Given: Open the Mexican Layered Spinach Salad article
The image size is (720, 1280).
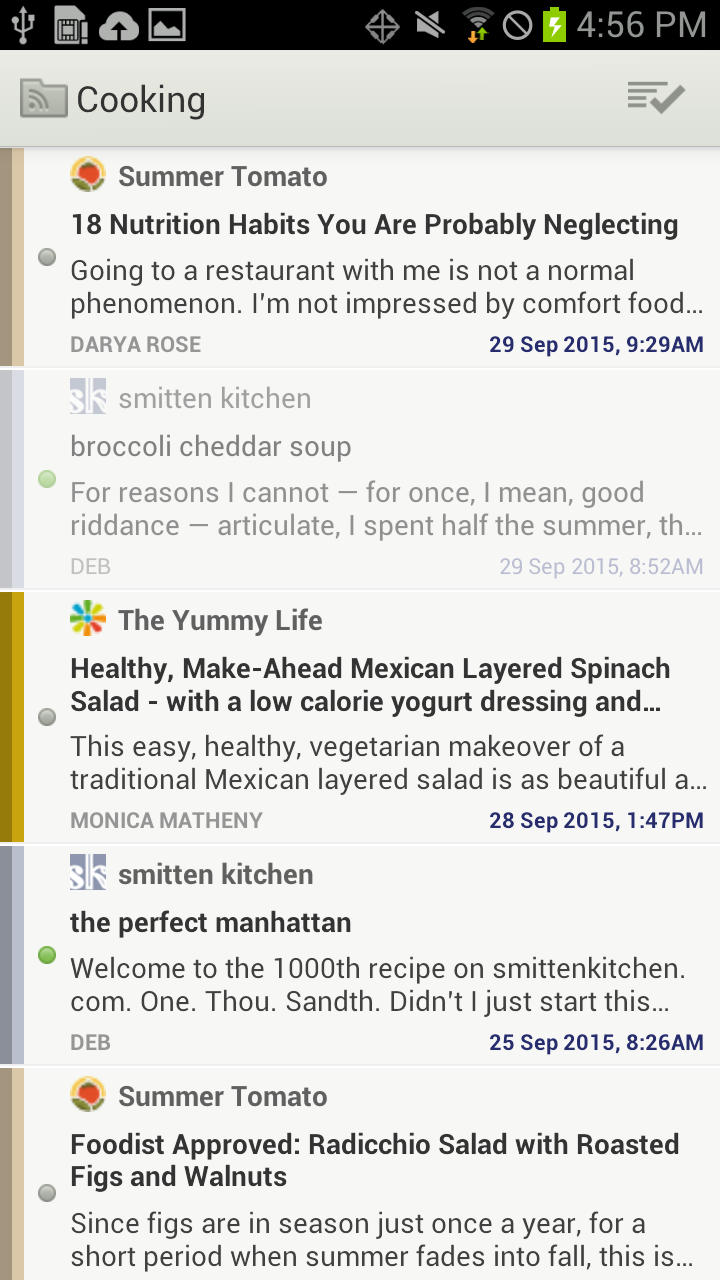Looking at the screenshot, I should pyautogui.click(x=370, y=685).
